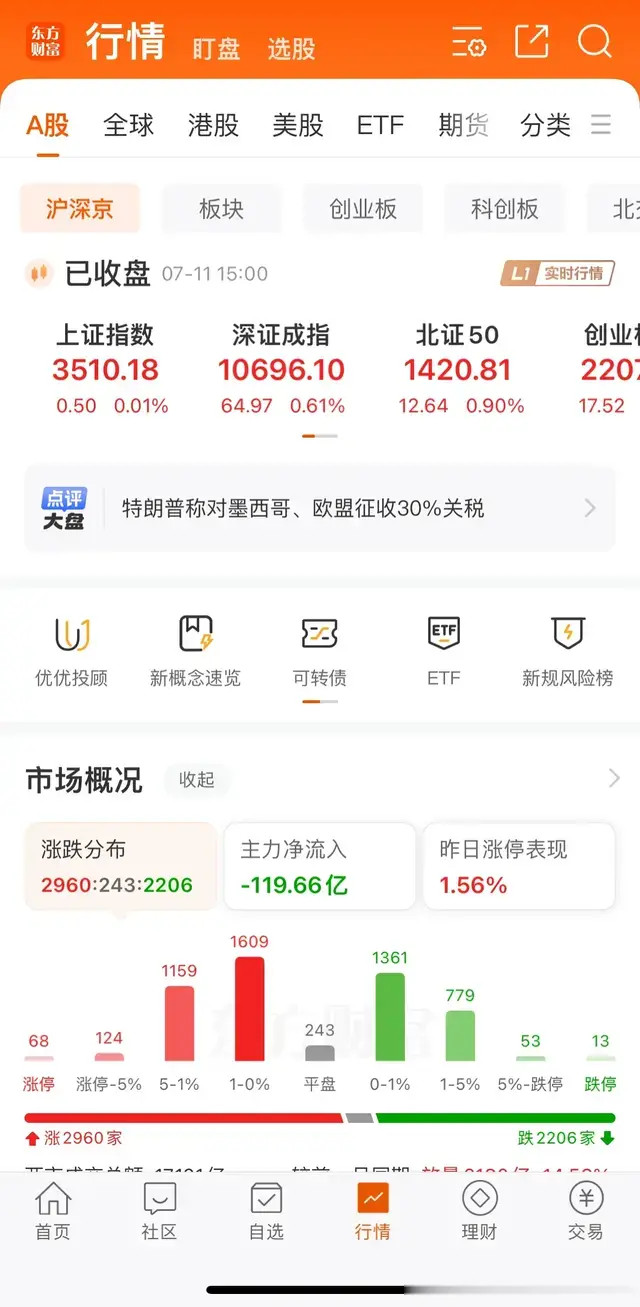This screenshot has height=1307, width=640.
Task: Open 可转债 shortcut
Action: pos(320,651)
